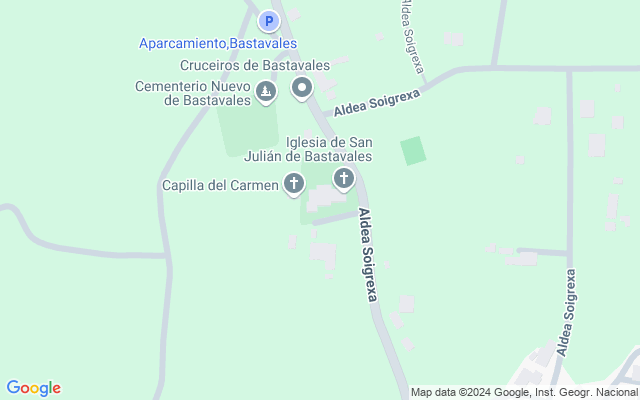Open Iglesia de San Julián de Bastavales marker

click(x=344, y=180)
